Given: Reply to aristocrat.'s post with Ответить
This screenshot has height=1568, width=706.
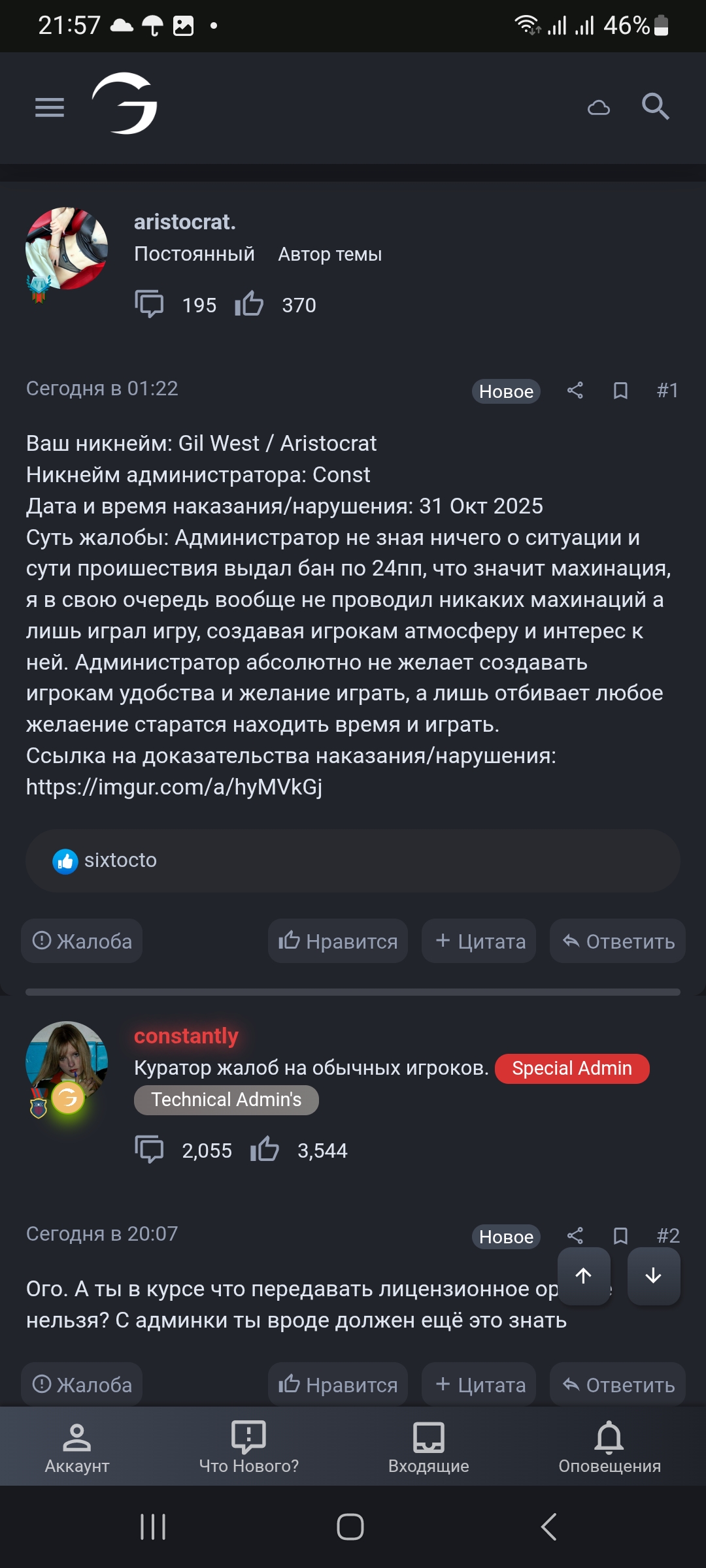Looking at the screenshot, I should pyautogui.click(x=618, y=941).
